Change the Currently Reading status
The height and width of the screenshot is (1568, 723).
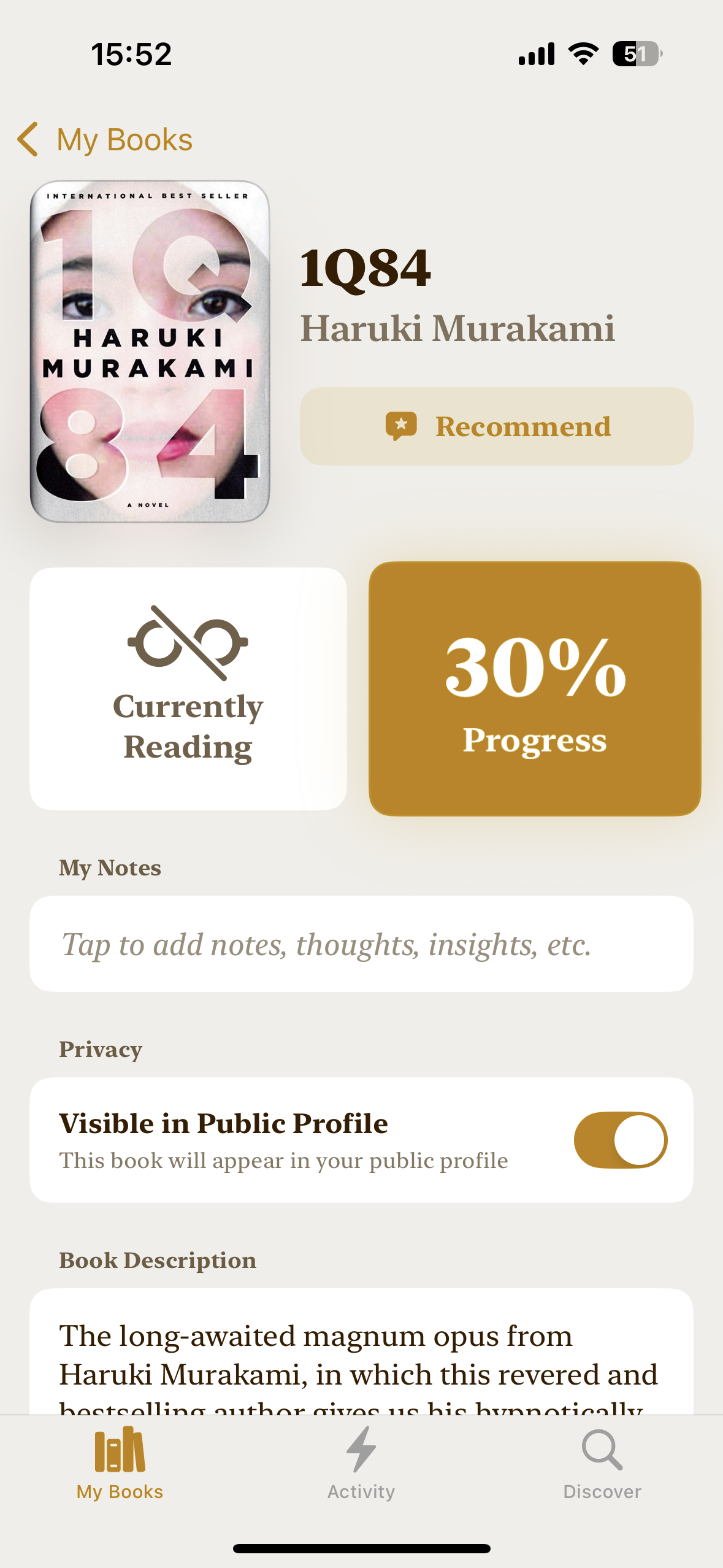[x=188, y=688]
